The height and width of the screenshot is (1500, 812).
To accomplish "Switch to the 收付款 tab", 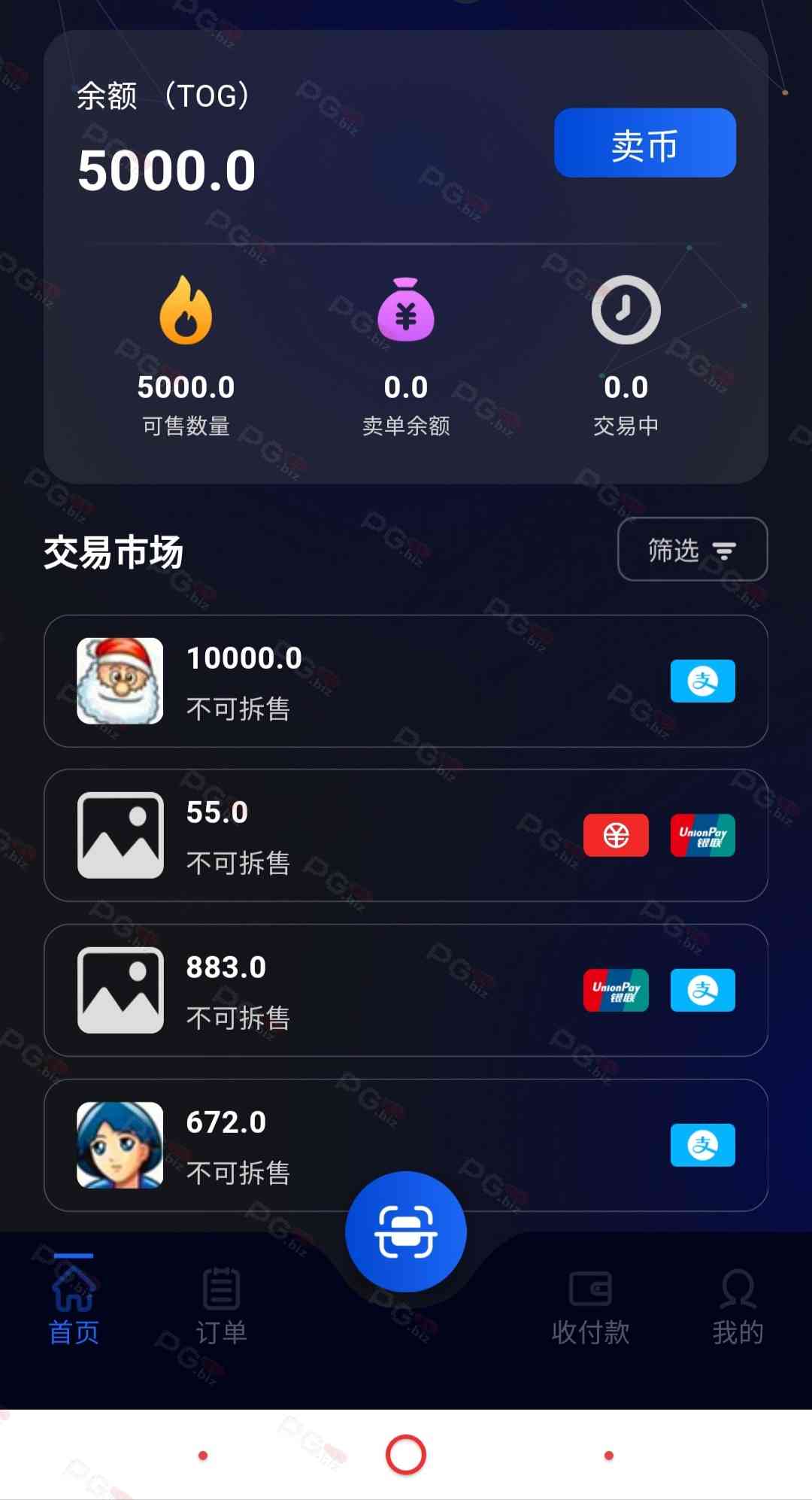I will [x=590, y=1307].
